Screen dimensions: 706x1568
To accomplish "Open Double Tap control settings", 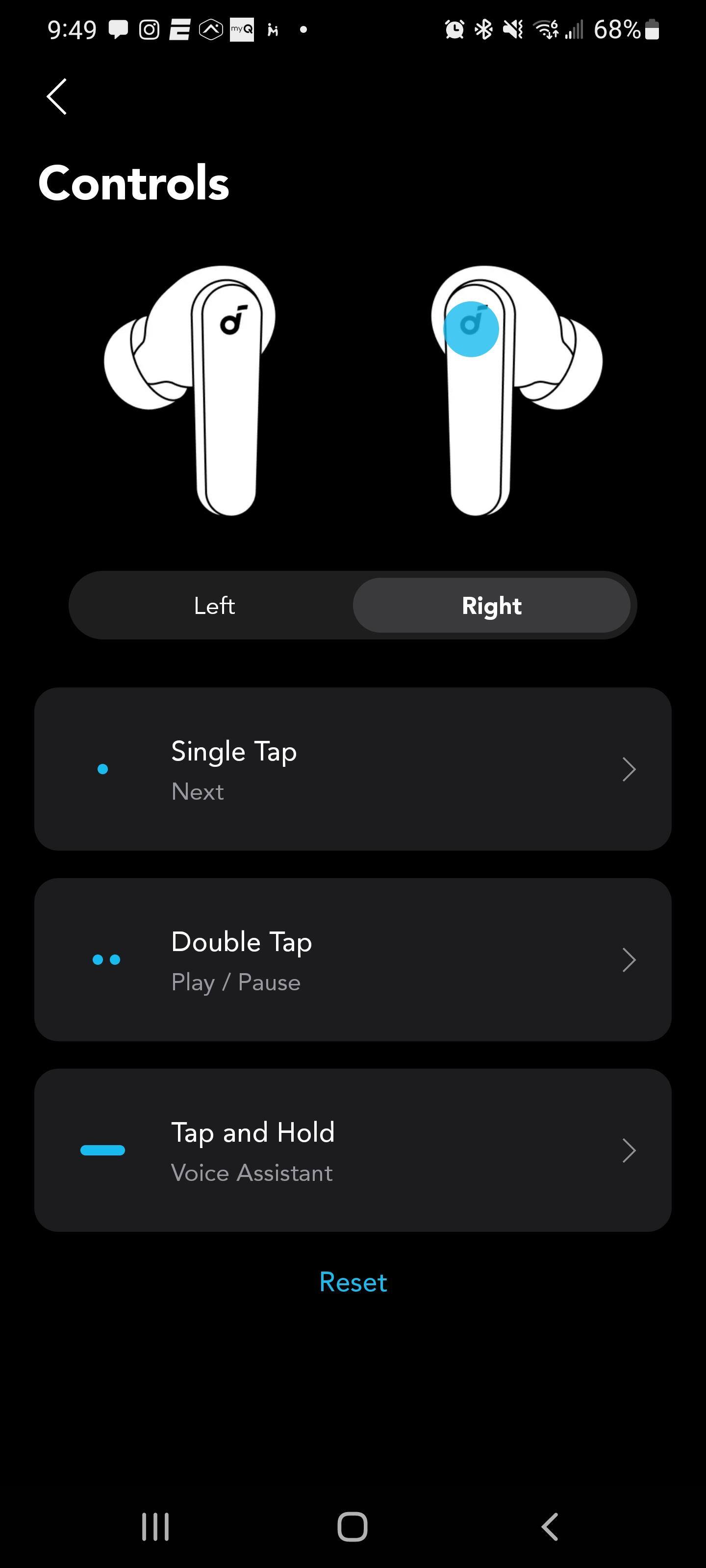I will pos(353,959).
